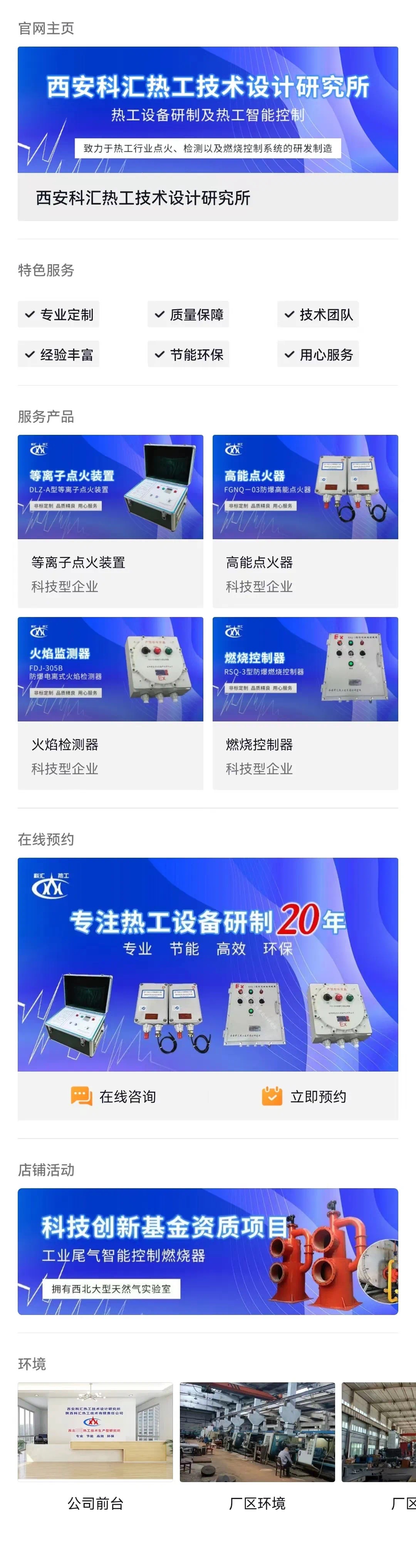Viewport: 416px width, 1568px height.
Task: View the 等离子点火装置 product card
Action: [110, 520]
